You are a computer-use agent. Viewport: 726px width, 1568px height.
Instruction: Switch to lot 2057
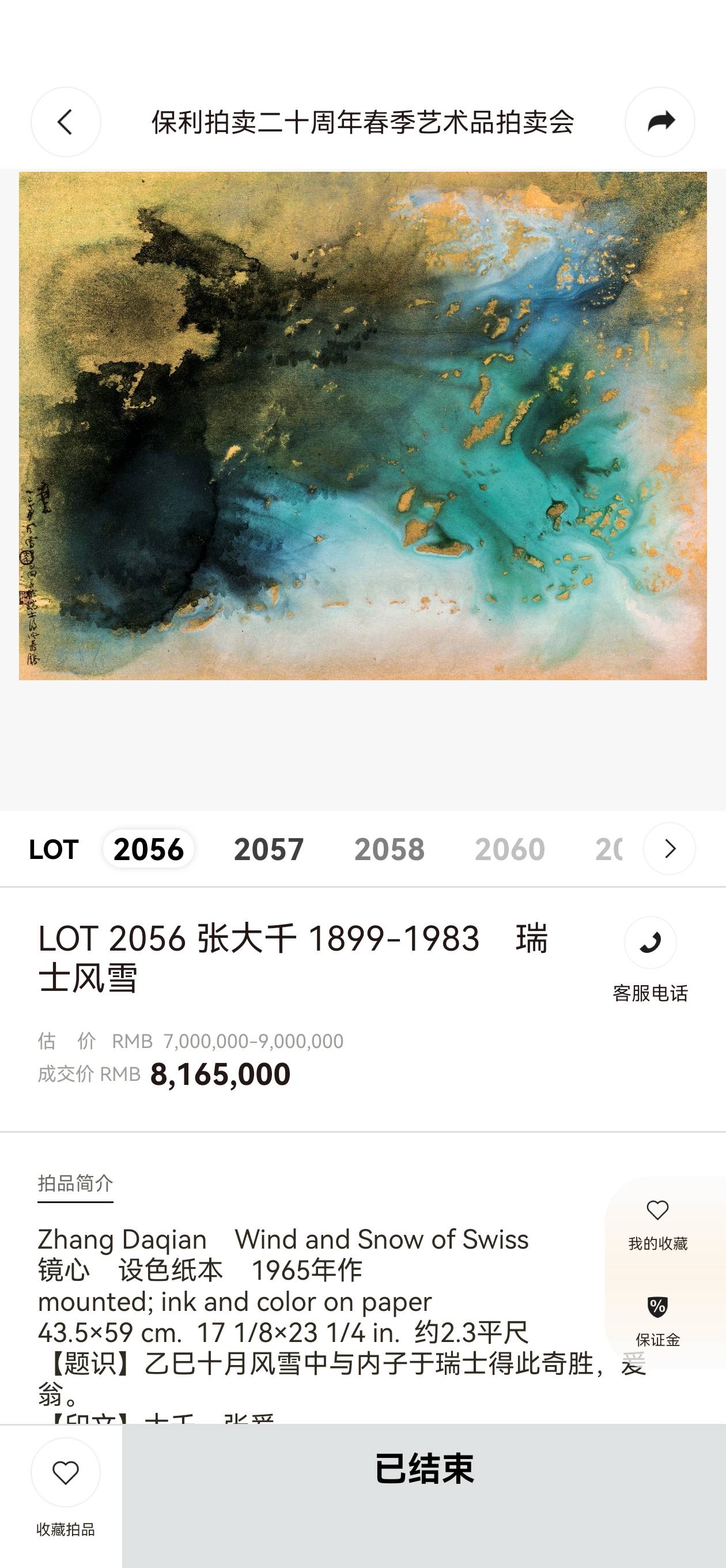(x=269, y=849)
